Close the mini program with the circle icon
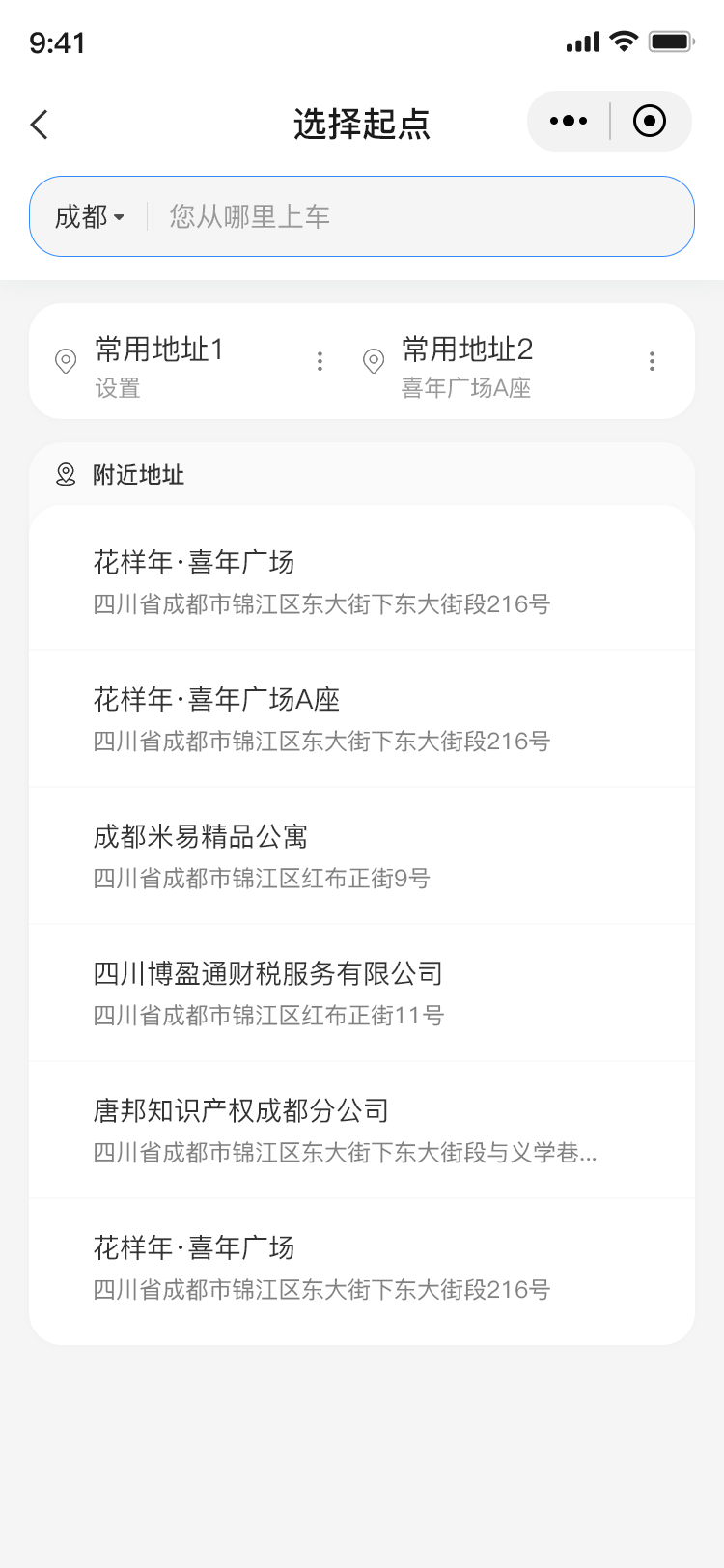 pyautogui.click(x=649, y=122)
